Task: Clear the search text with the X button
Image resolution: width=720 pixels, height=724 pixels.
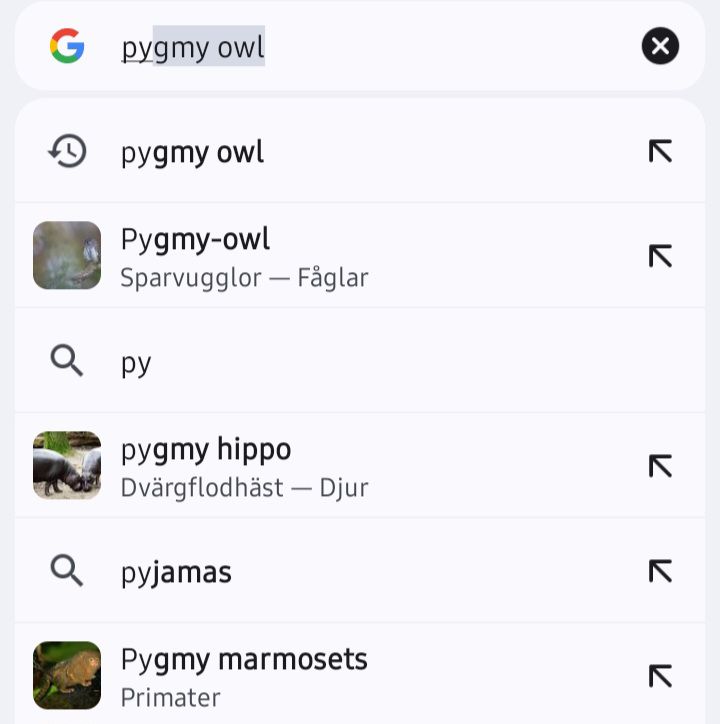Action: pos(660,46)
